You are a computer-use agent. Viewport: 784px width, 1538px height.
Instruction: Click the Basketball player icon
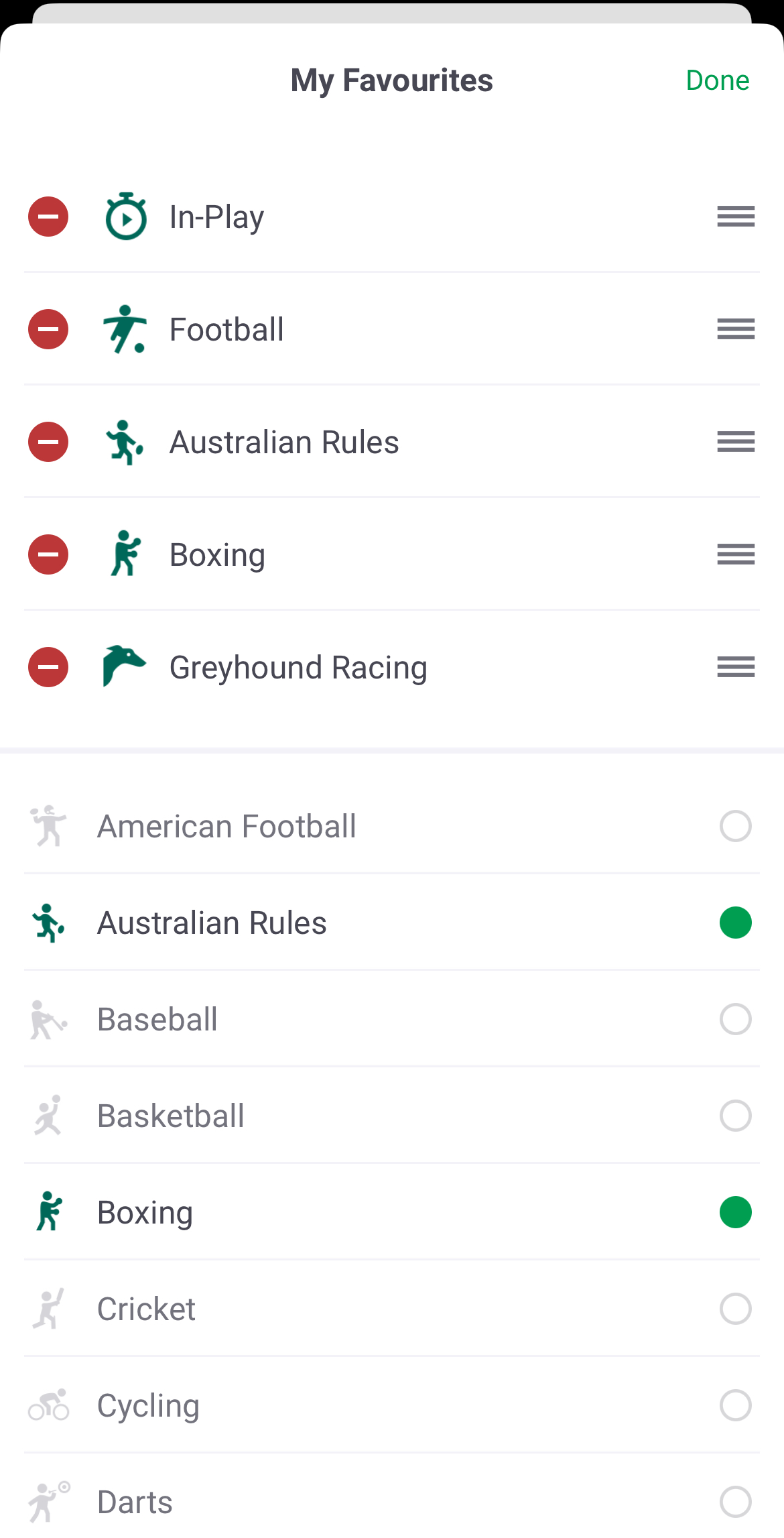tap(48, 1116)
